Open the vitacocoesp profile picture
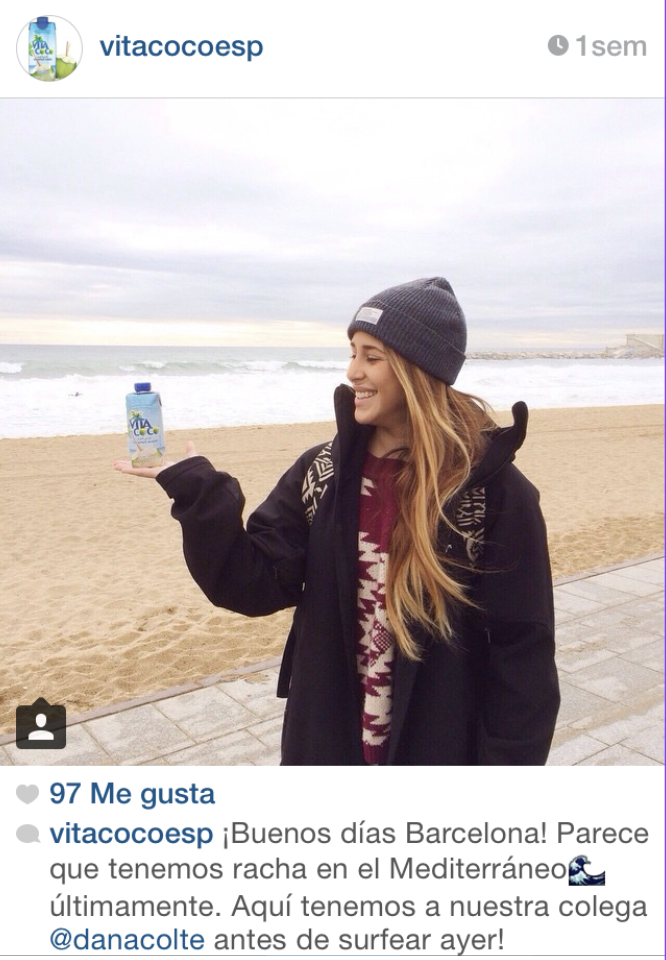 [49, 47]
